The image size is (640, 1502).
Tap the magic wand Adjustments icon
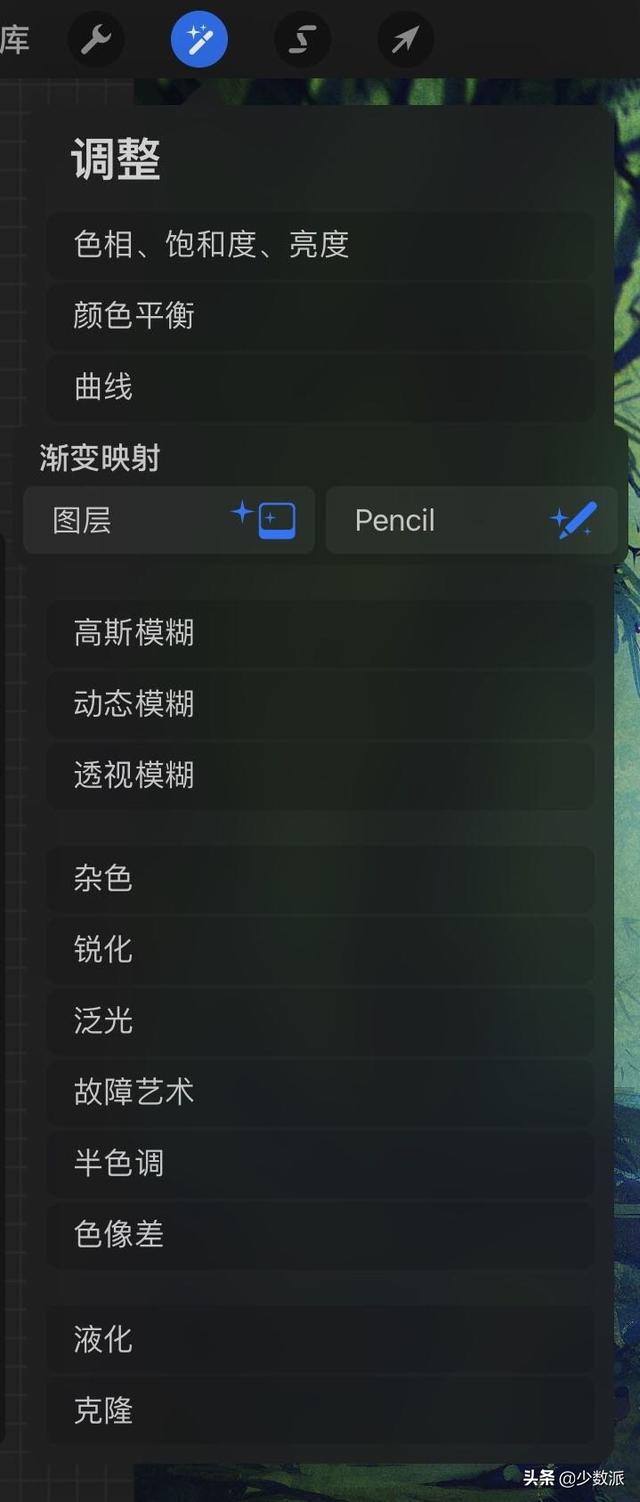199,40
